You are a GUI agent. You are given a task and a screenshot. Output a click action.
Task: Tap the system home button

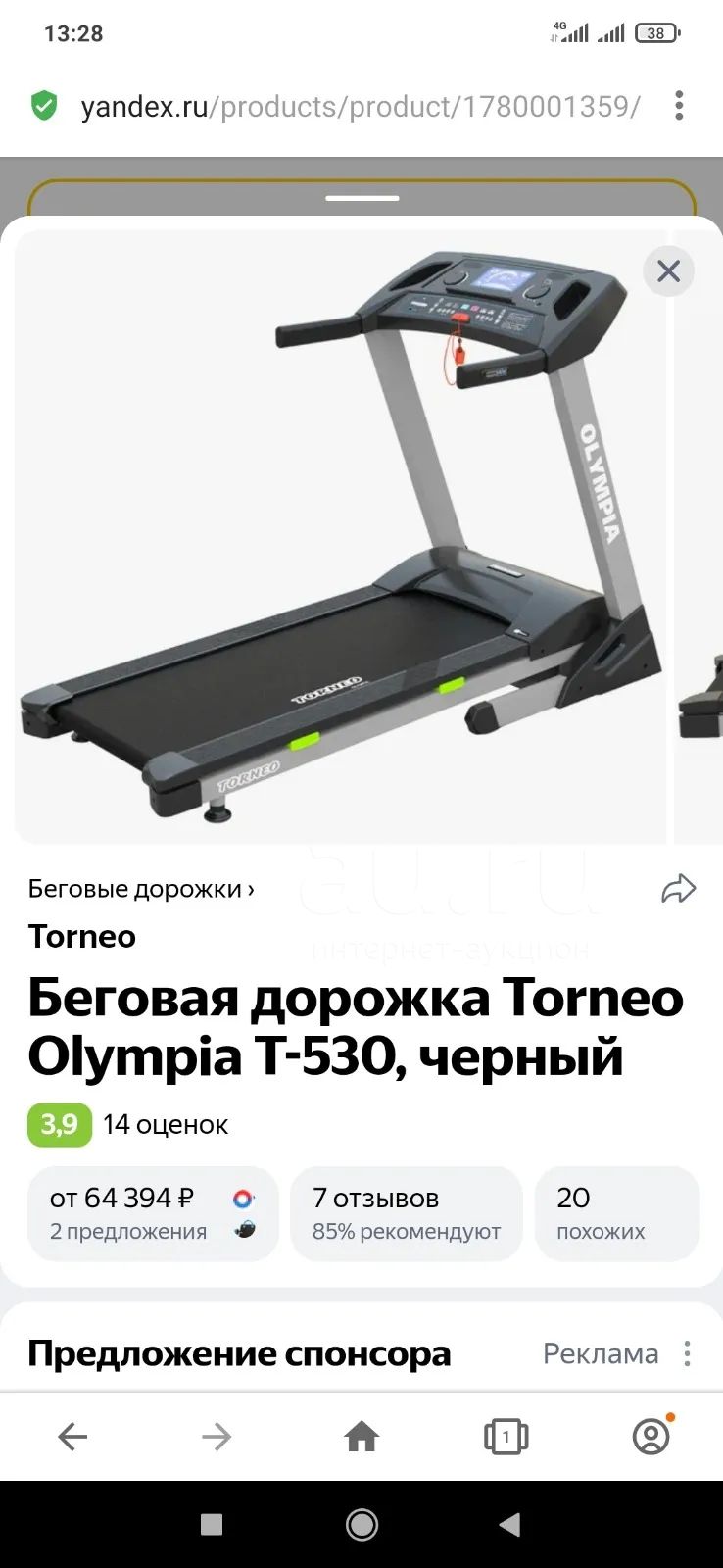tap(361, 1524)
